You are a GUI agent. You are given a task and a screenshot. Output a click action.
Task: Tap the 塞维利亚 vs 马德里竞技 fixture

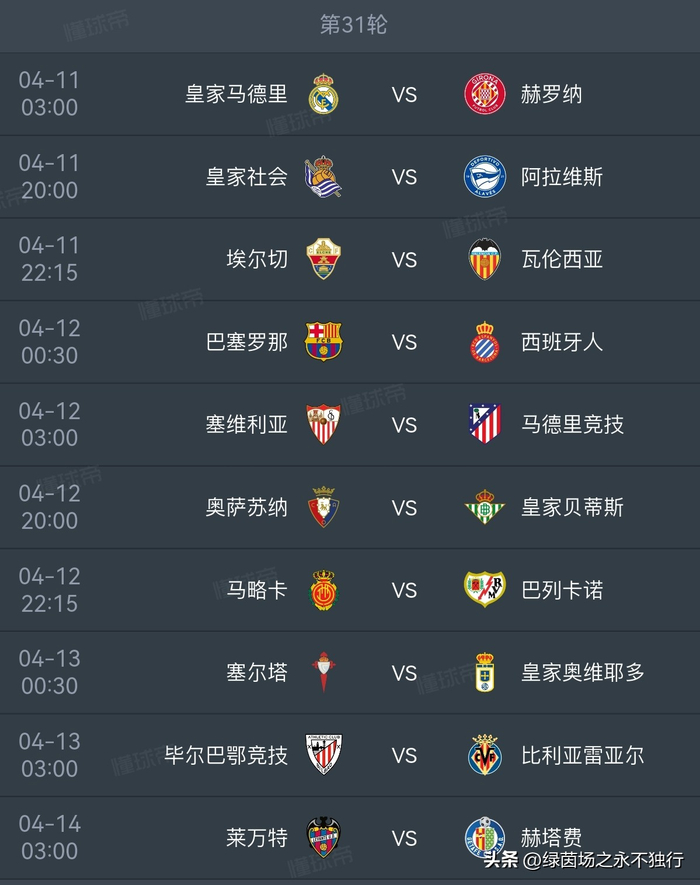coord(404,425)
